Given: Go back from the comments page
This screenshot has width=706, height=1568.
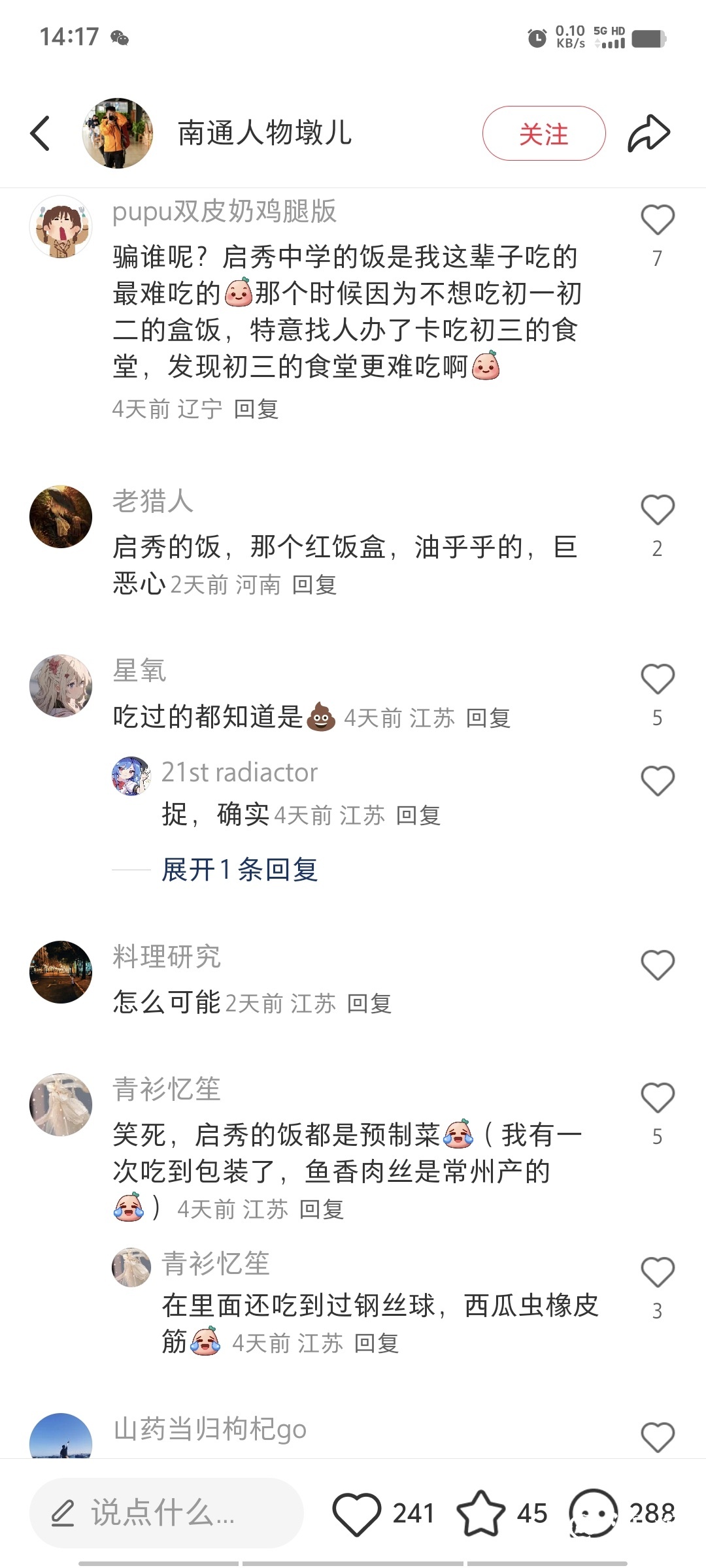Looking at the screenshot, I should [41, 133].
